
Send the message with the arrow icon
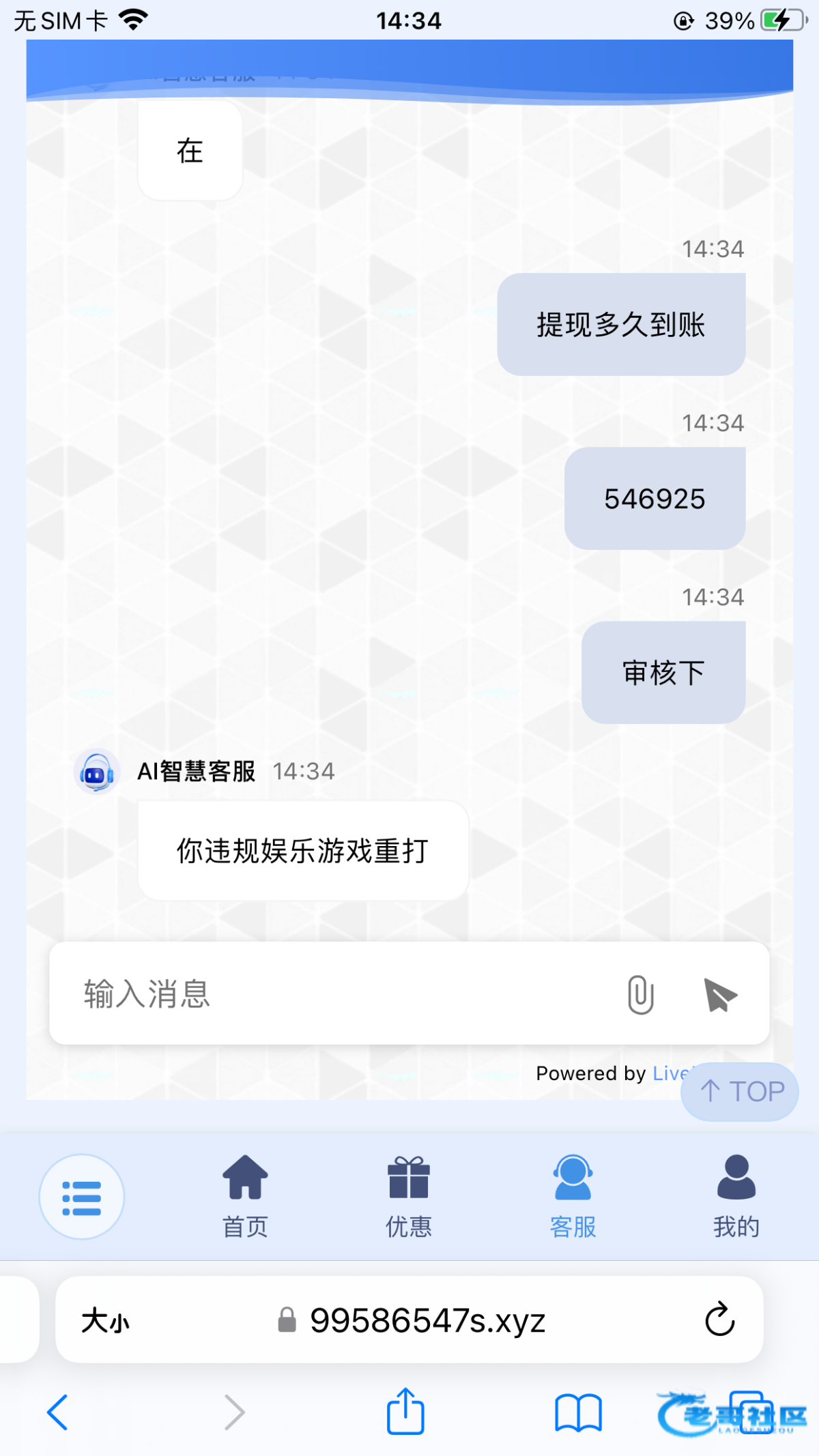pos(720,995)
